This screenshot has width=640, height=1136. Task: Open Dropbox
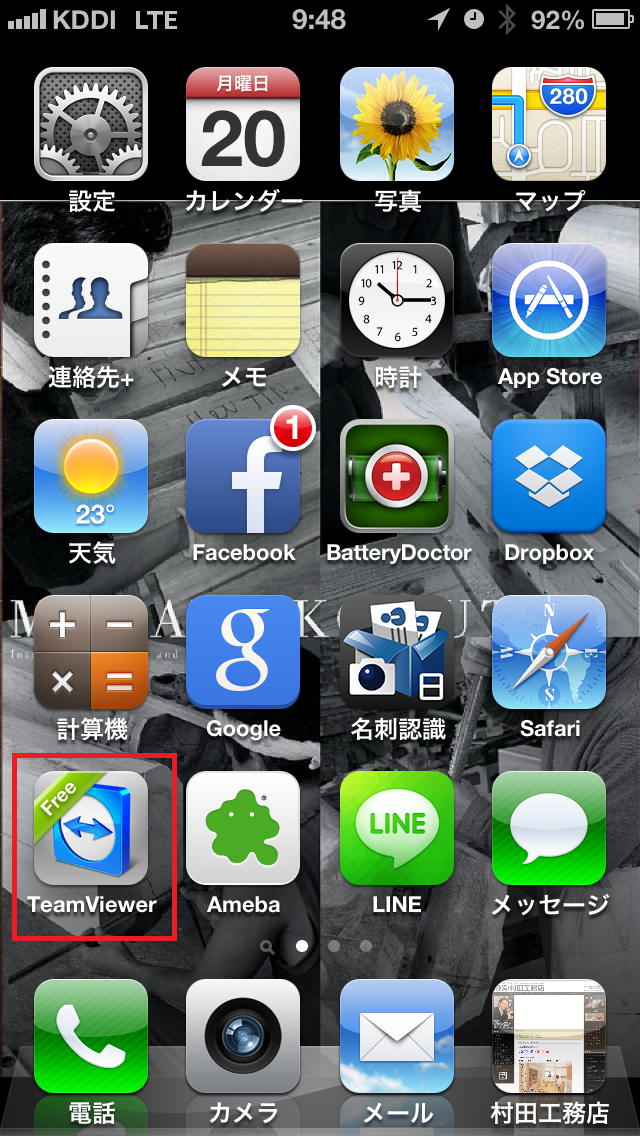[x=549, y=476]
